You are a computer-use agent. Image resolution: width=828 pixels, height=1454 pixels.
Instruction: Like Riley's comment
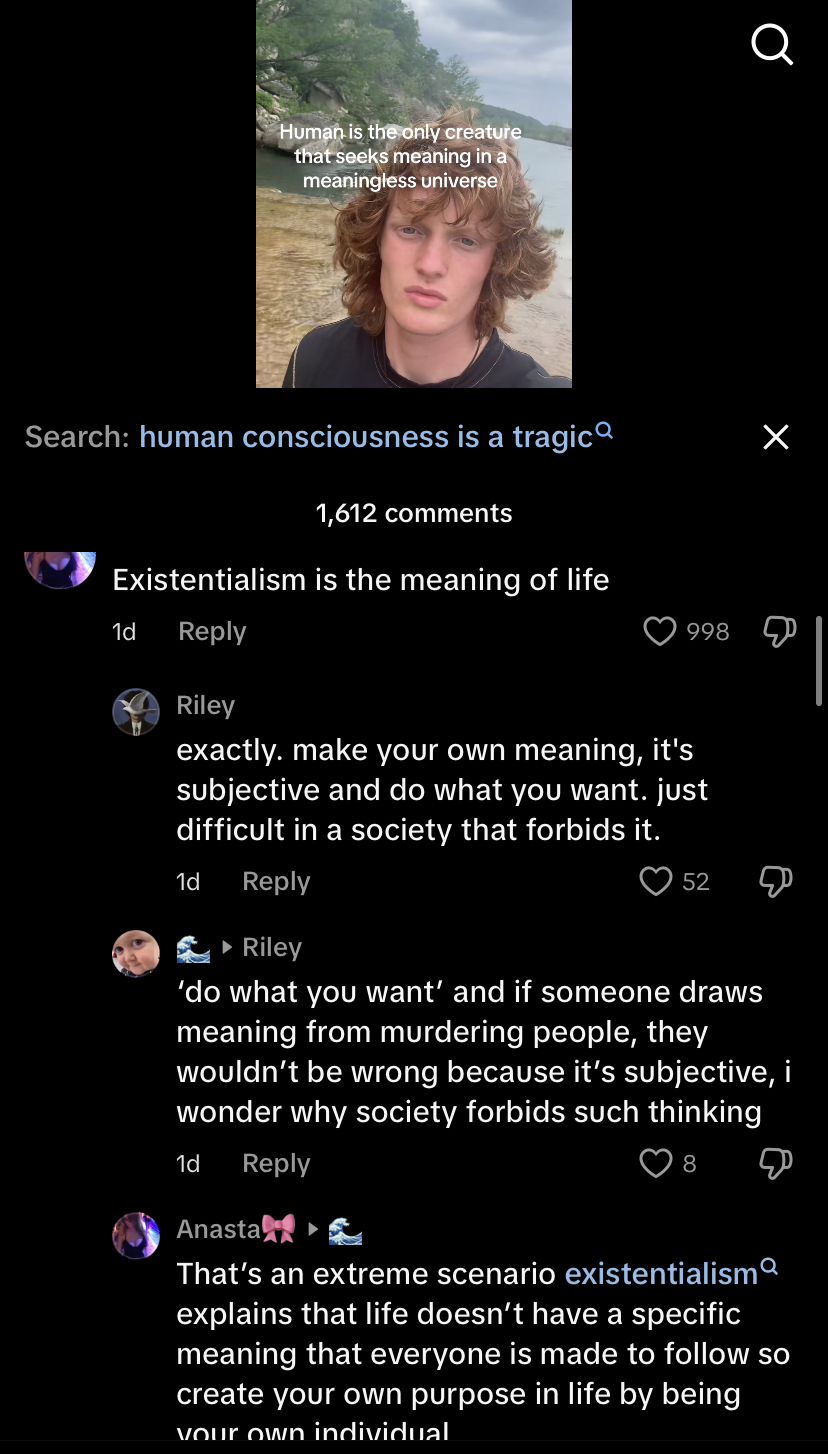pyautogui.click(x=656, y=881)
